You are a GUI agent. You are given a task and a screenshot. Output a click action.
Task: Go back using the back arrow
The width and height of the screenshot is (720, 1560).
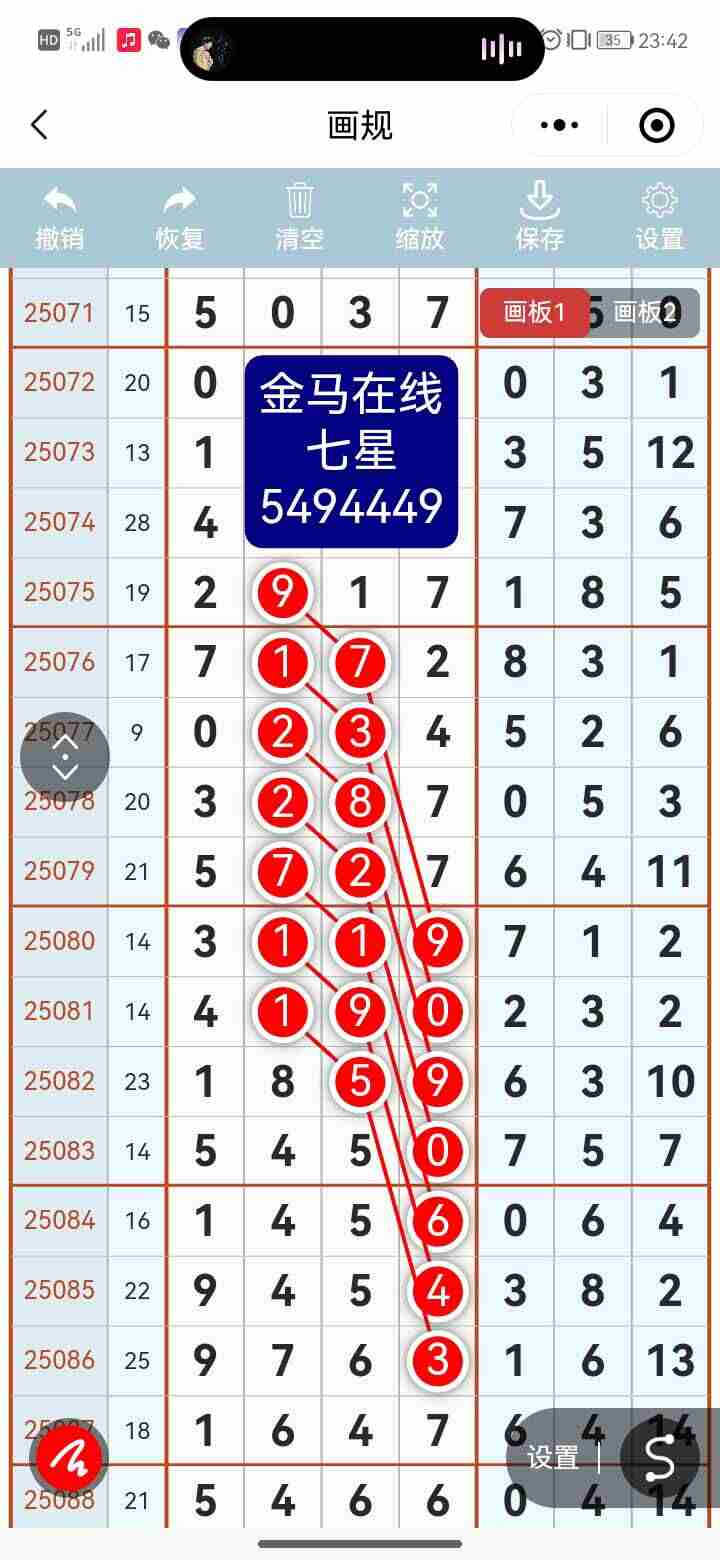coord(38,125)
